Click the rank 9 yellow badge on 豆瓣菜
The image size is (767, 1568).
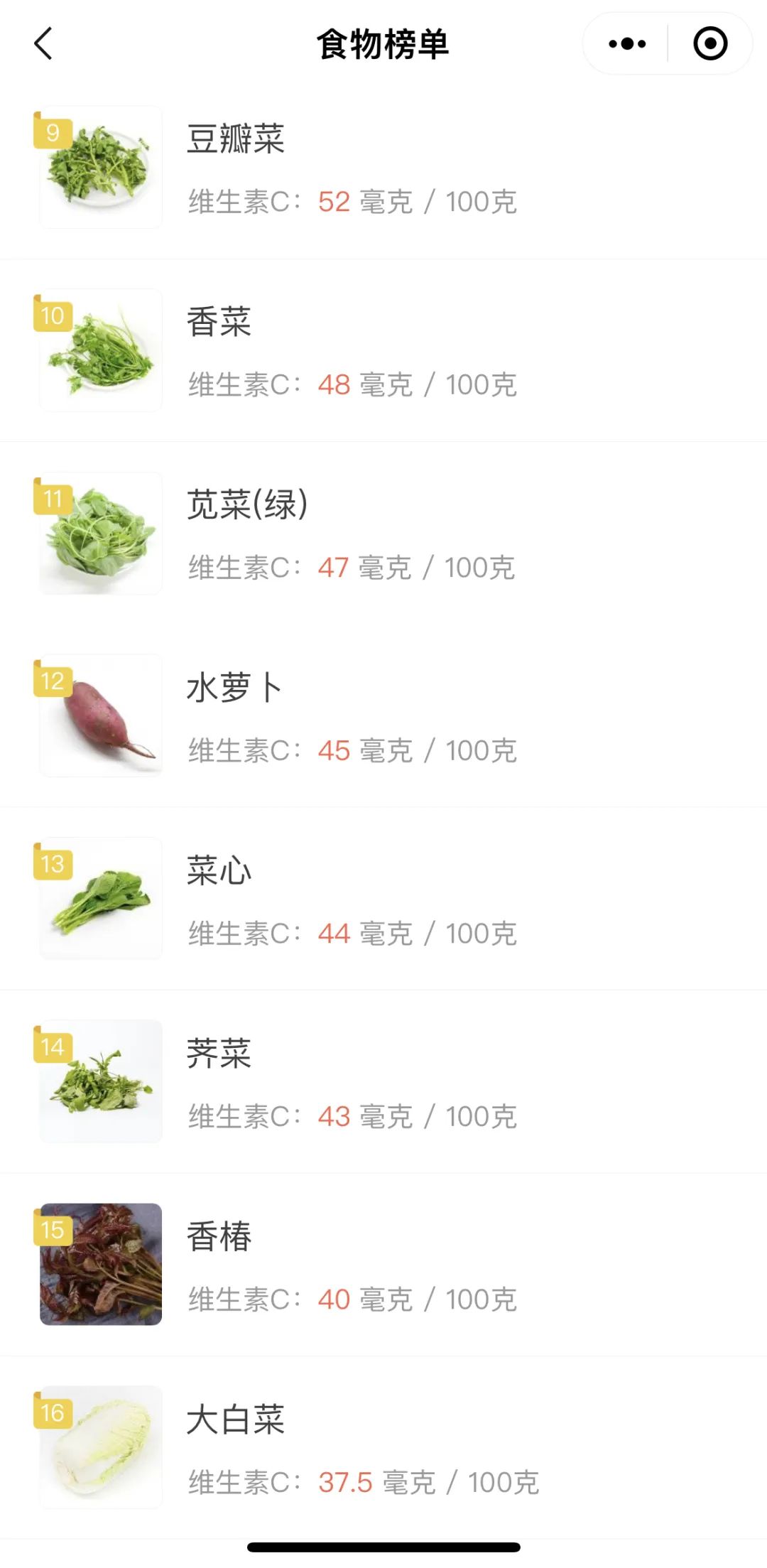[x=53, y=131]
